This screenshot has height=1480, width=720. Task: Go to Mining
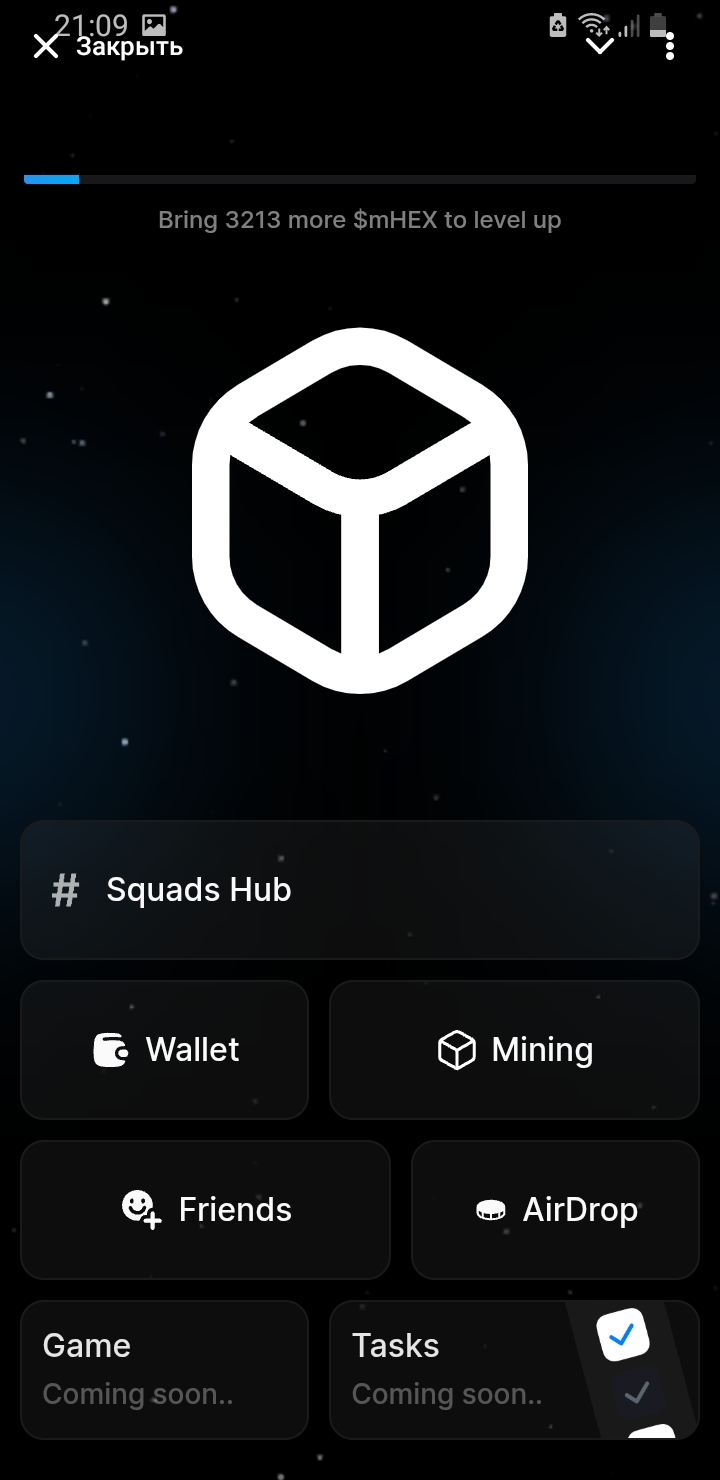coord(514,1050)
